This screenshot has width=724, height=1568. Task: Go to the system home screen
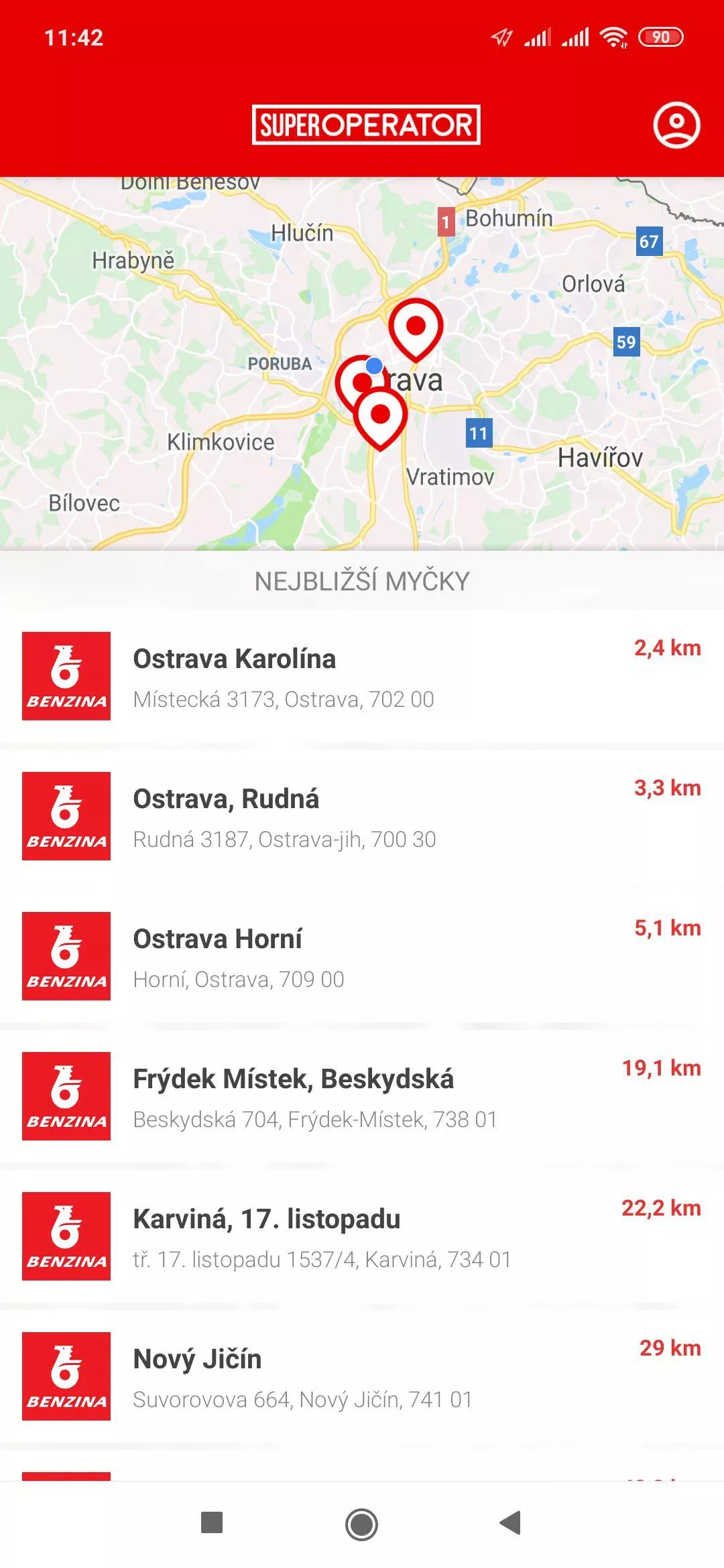361,1524
